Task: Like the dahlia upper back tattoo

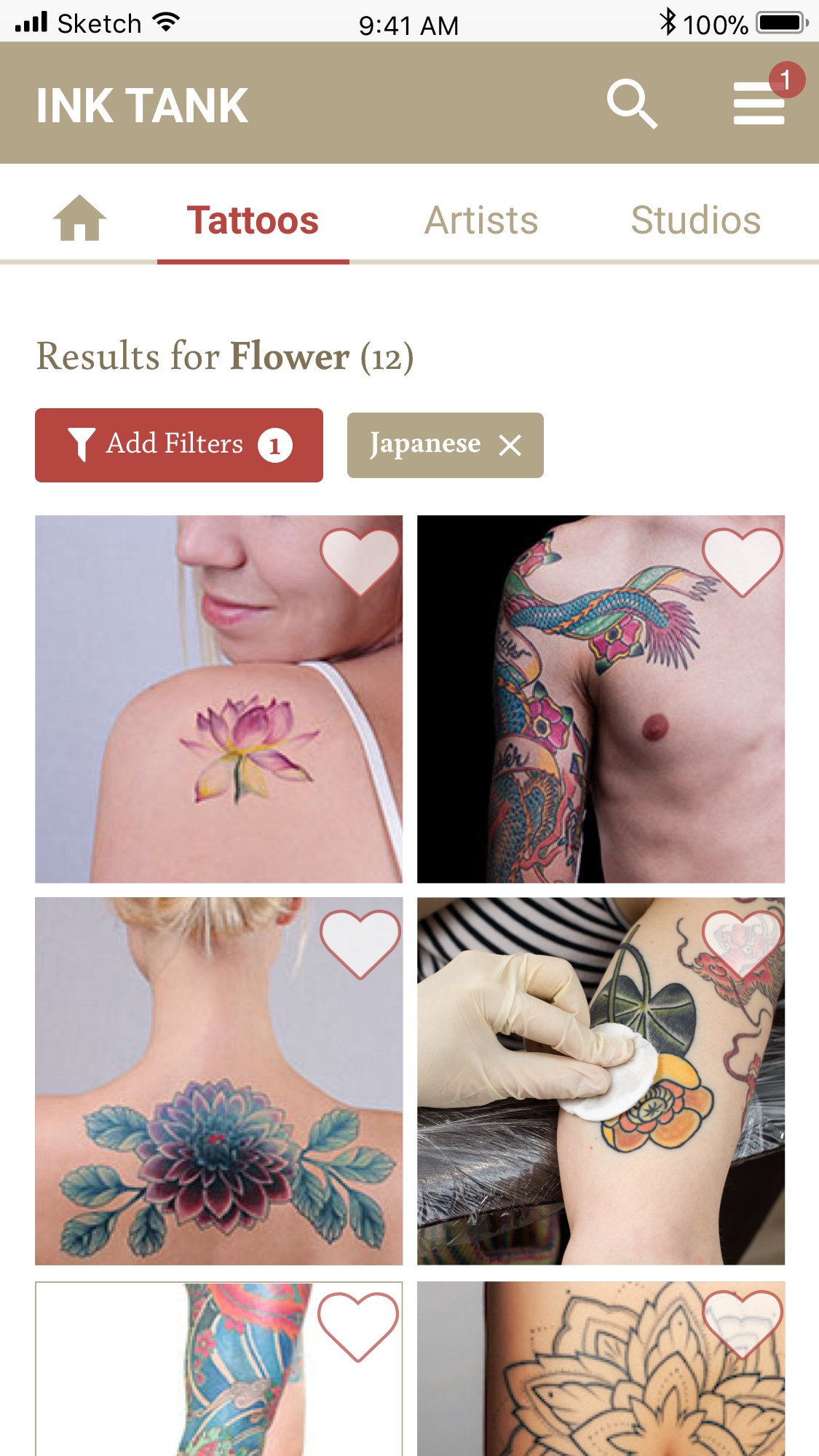Action: [360, 943]
